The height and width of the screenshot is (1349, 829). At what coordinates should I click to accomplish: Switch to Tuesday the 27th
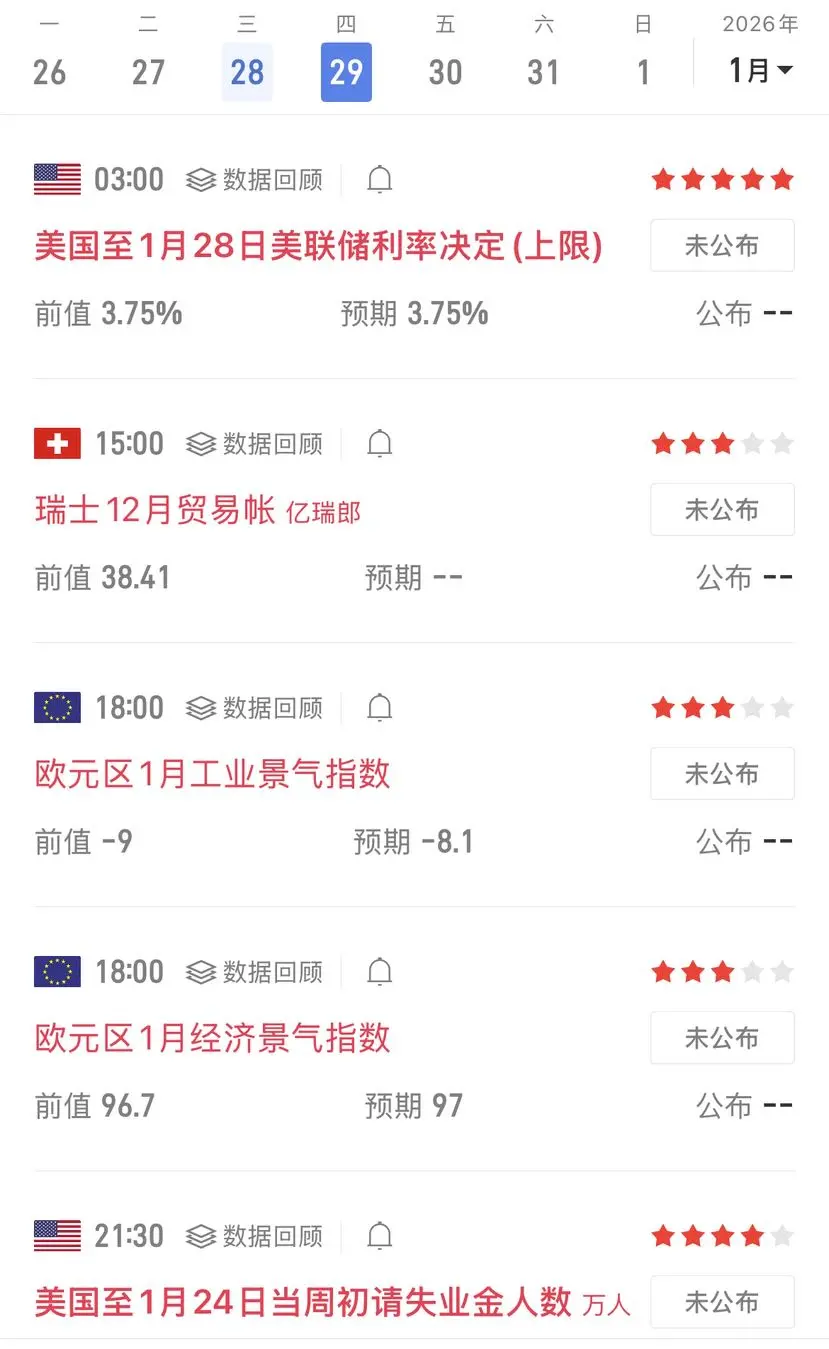coord(148,71)
